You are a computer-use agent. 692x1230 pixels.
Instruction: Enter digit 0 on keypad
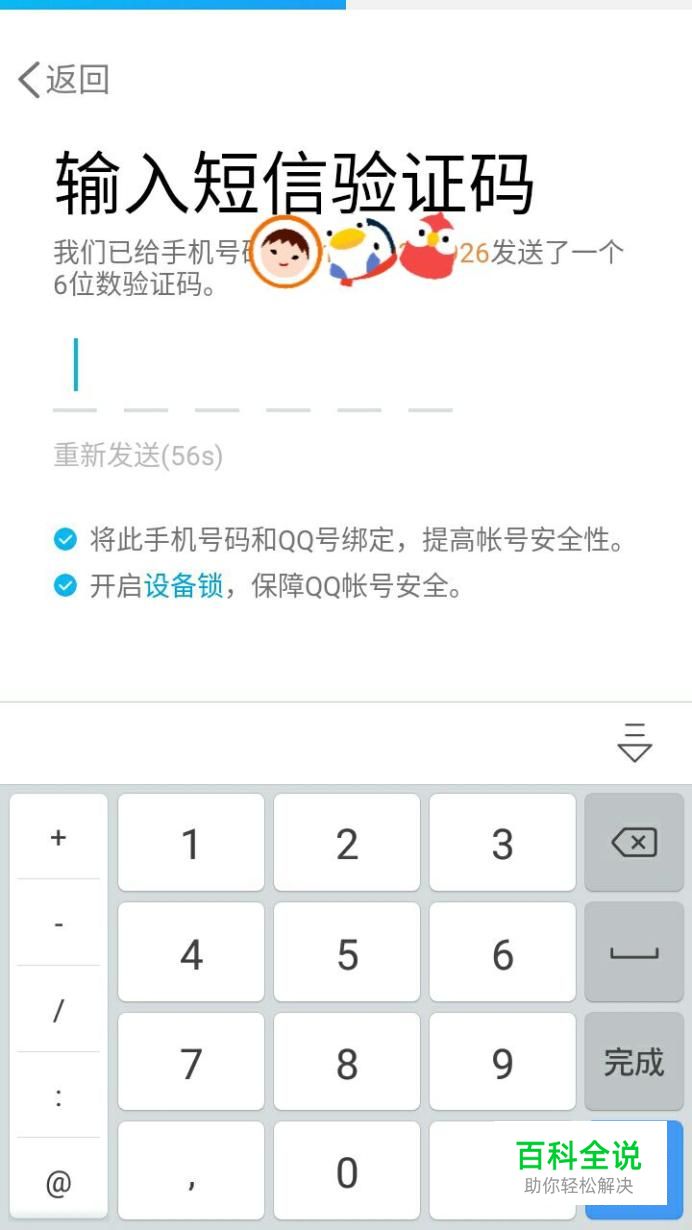(347, 1171)
